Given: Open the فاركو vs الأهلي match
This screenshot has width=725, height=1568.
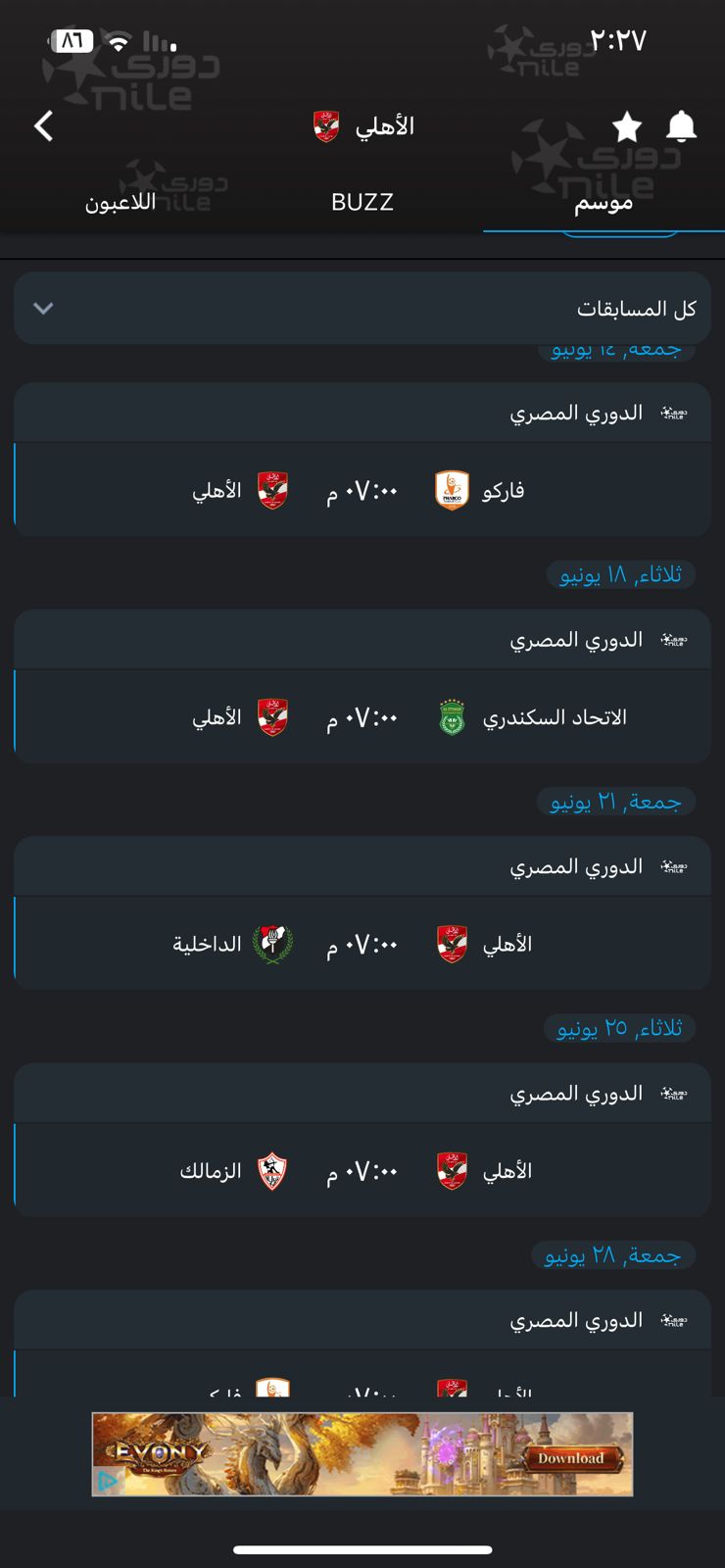Looking at the screenshot, I should (362, 490).
